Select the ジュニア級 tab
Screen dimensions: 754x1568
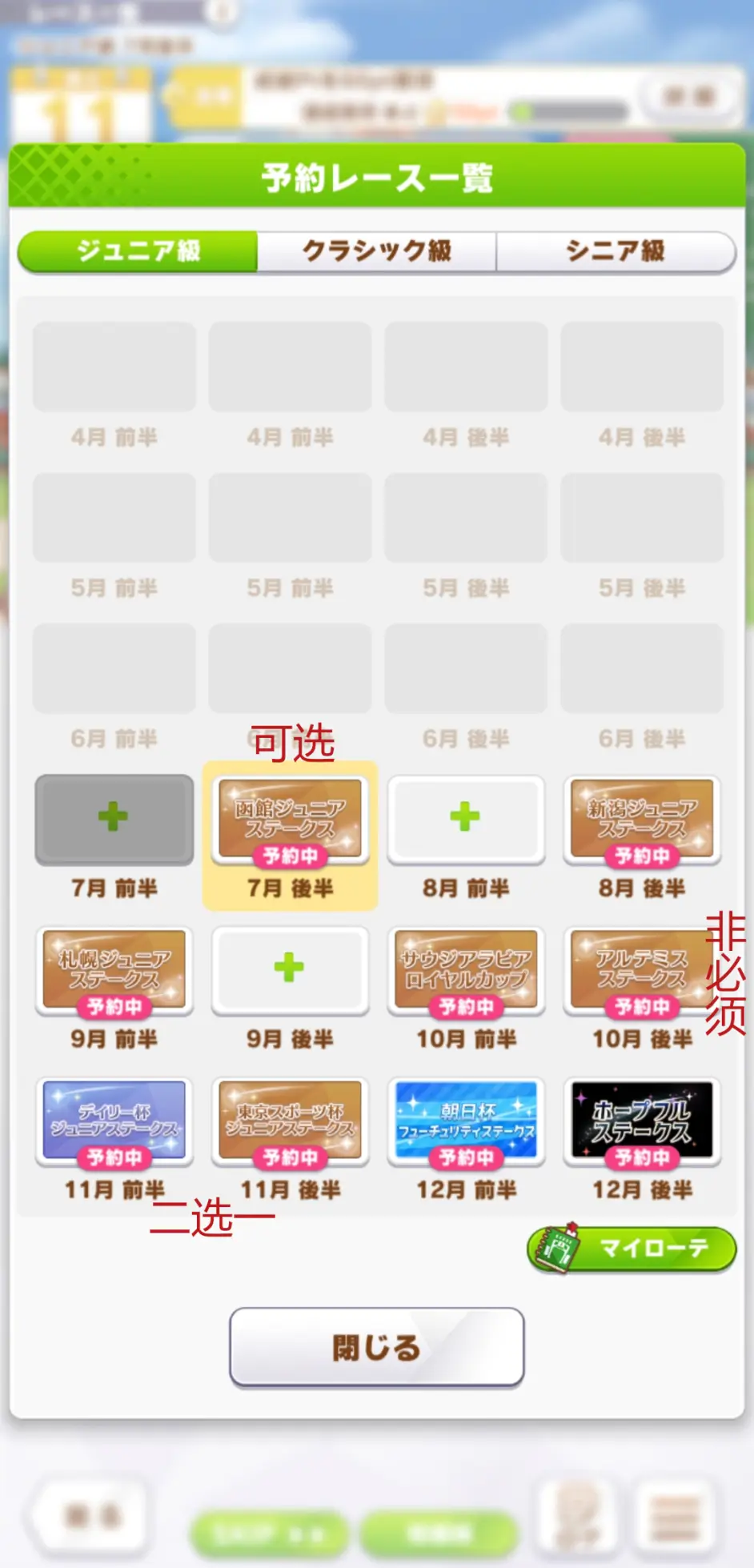click(x=138, y=251)
